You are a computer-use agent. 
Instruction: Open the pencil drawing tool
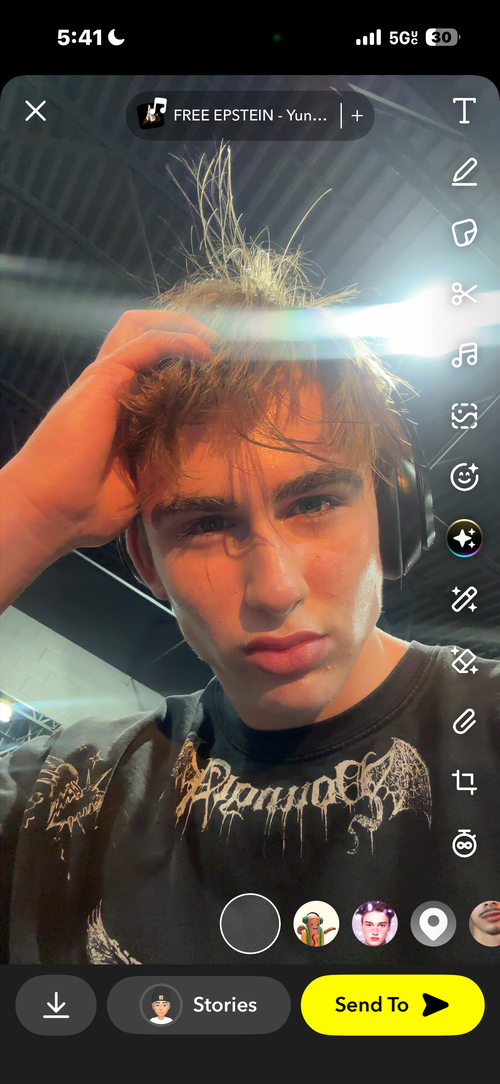464,171
